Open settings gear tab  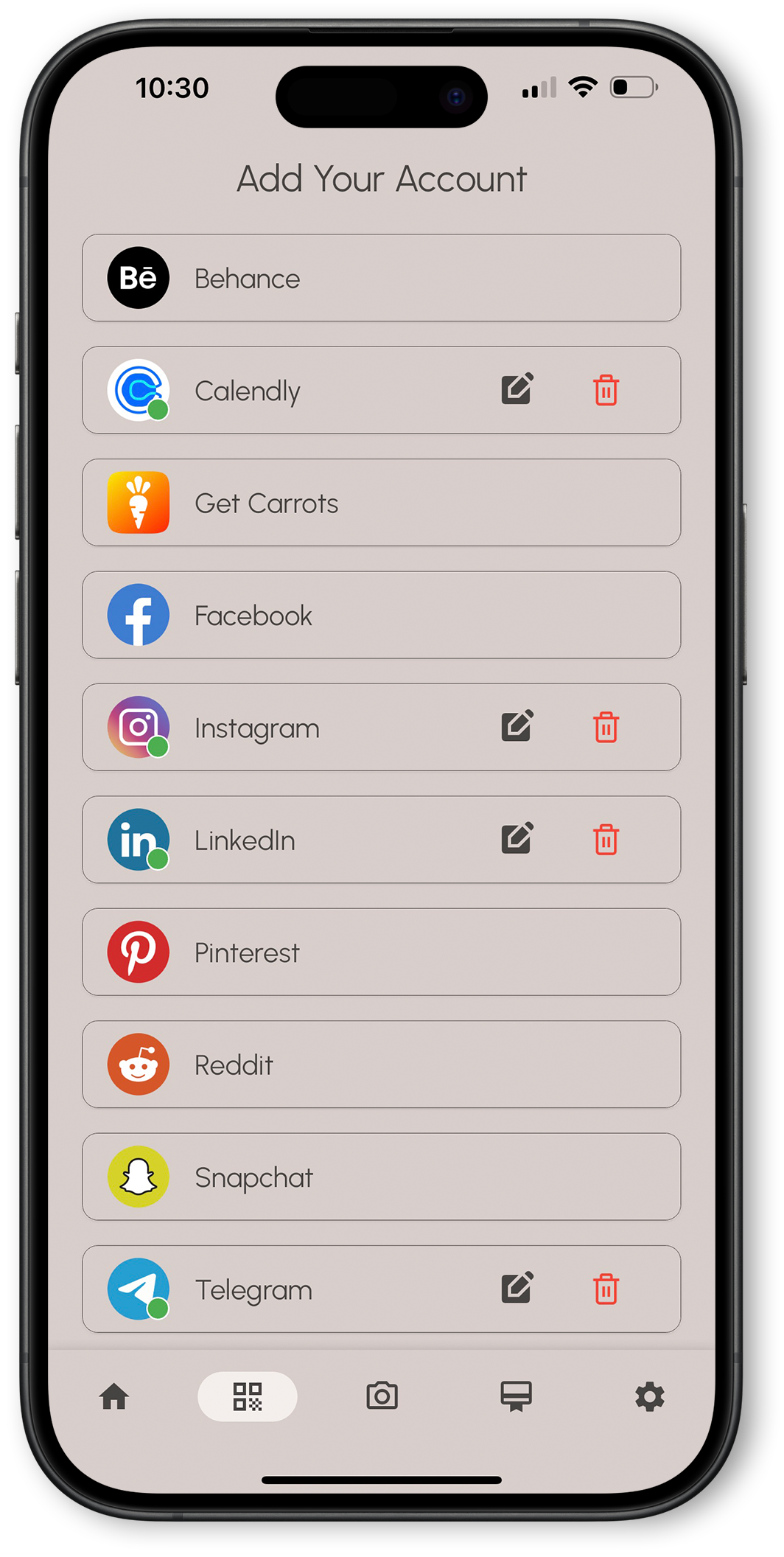point(649,1396)
